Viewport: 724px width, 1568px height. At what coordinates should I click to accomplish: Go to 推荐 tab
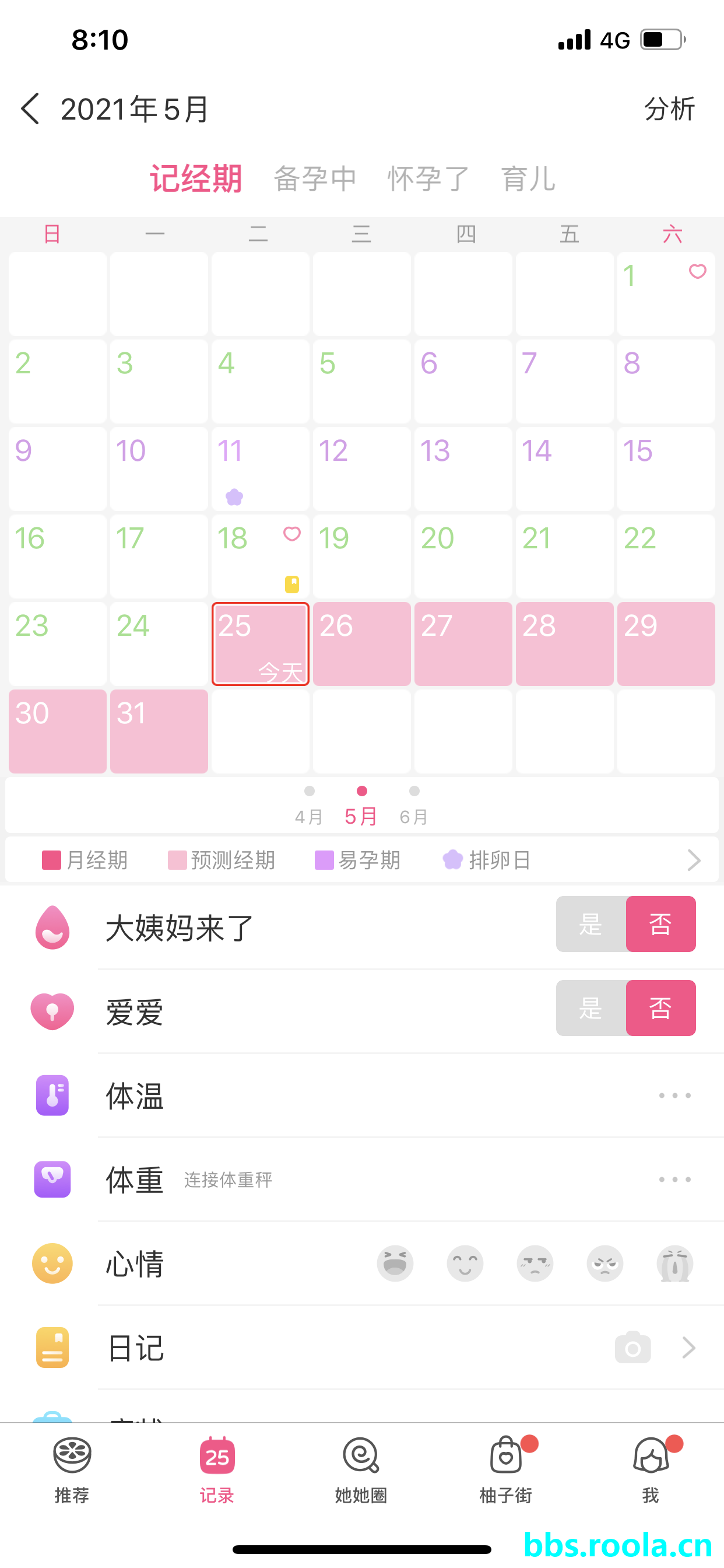[72, 1469]
